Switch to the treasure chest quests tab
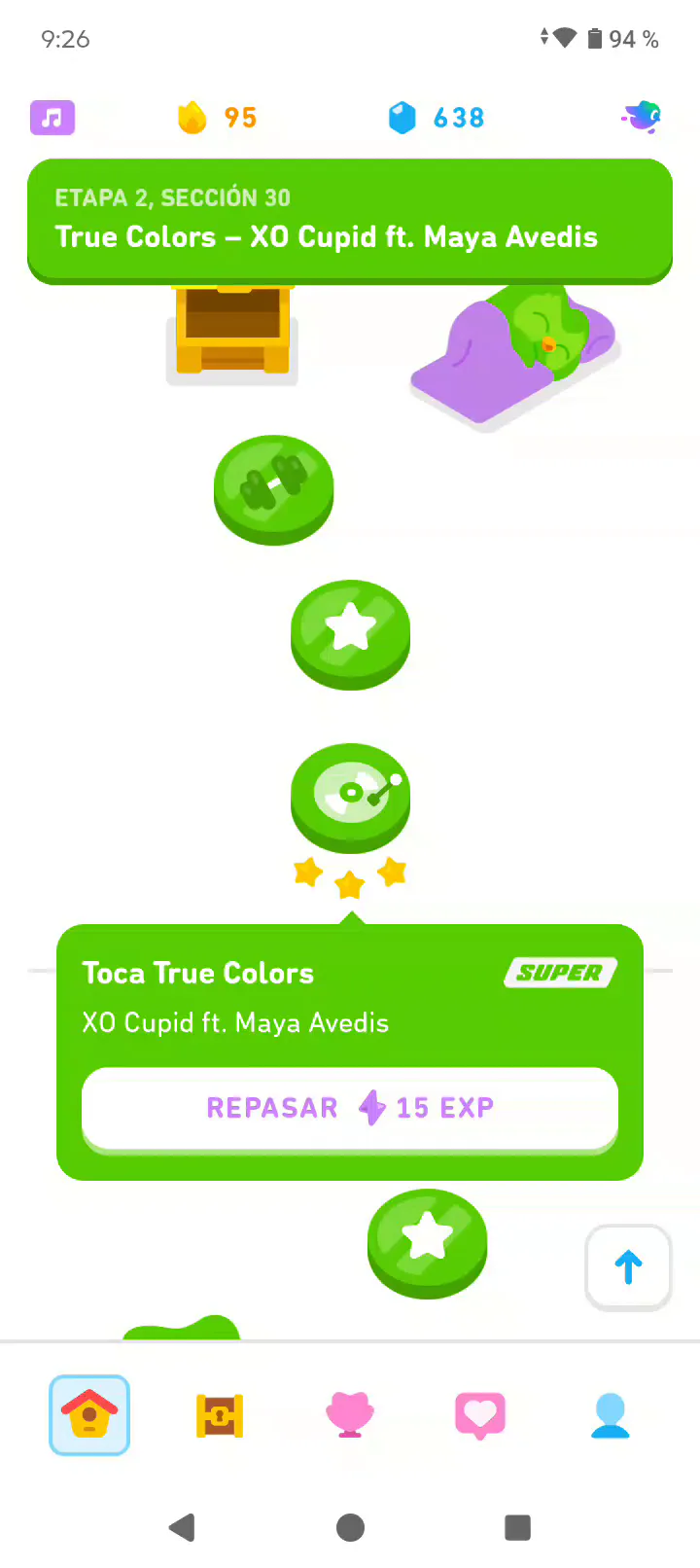Image resolution: width=700 pixels, height=1568 pixels. [220, 1414]
